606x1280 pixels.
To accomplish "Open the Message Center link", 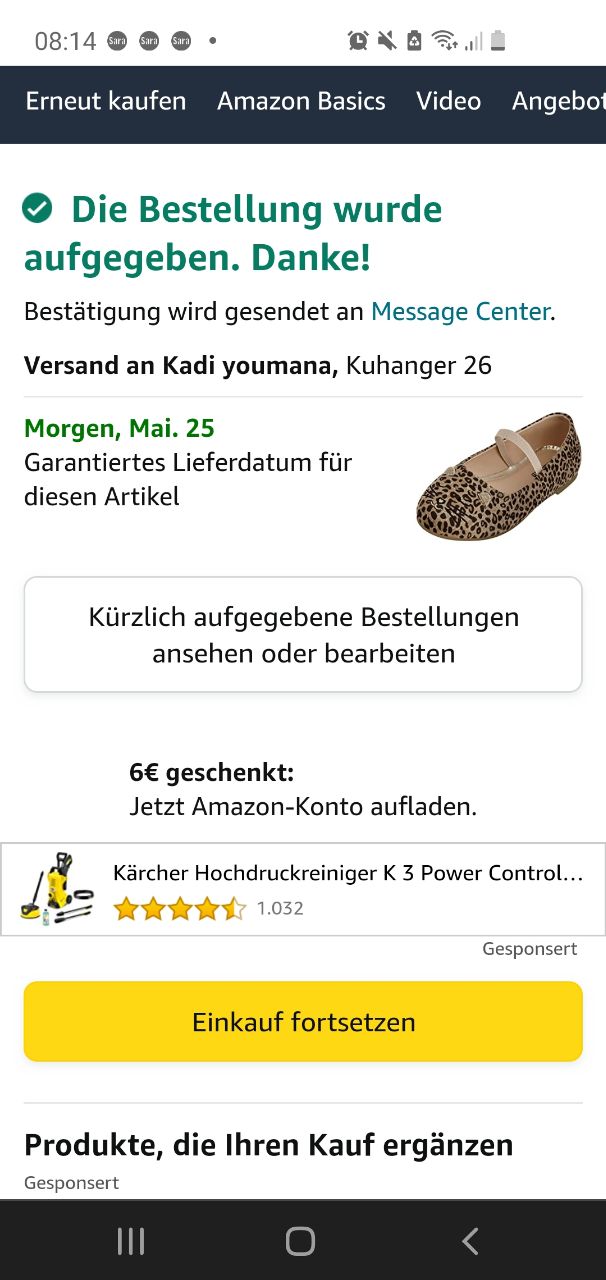I will [460, 311].
